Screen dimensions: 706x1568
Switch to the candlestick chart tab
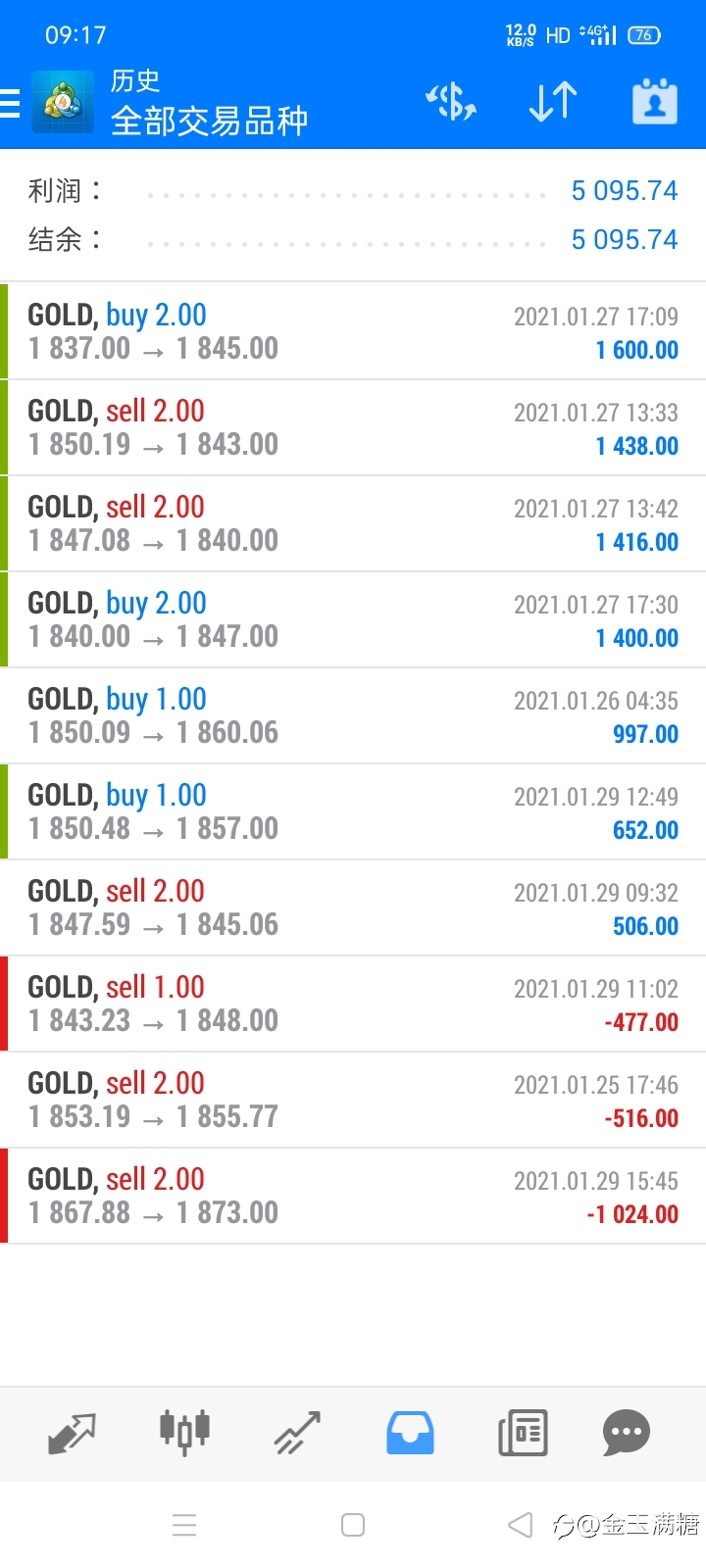(x=184, y=1432)
